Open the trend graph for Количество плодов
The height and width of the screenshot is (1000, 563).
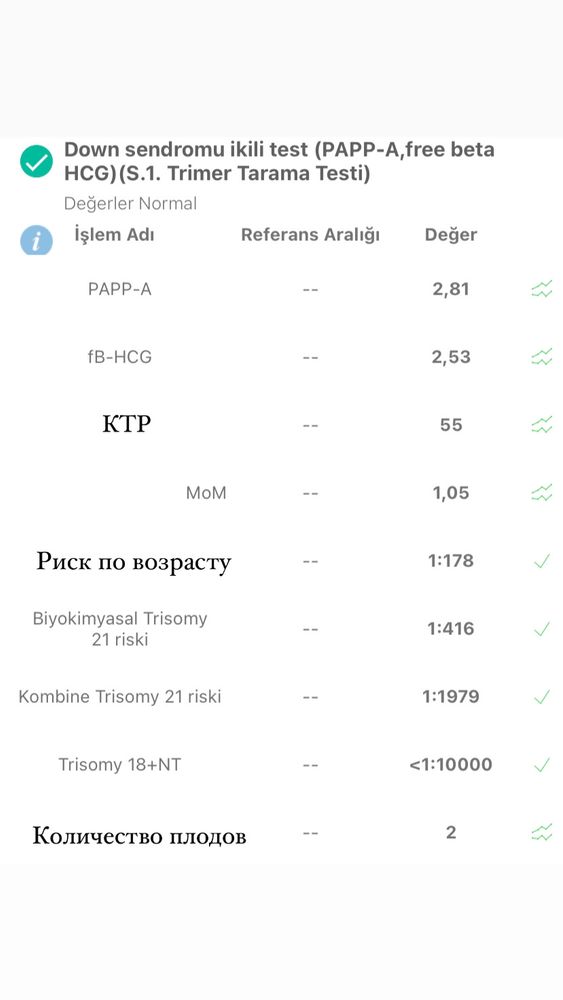[541, 832]
